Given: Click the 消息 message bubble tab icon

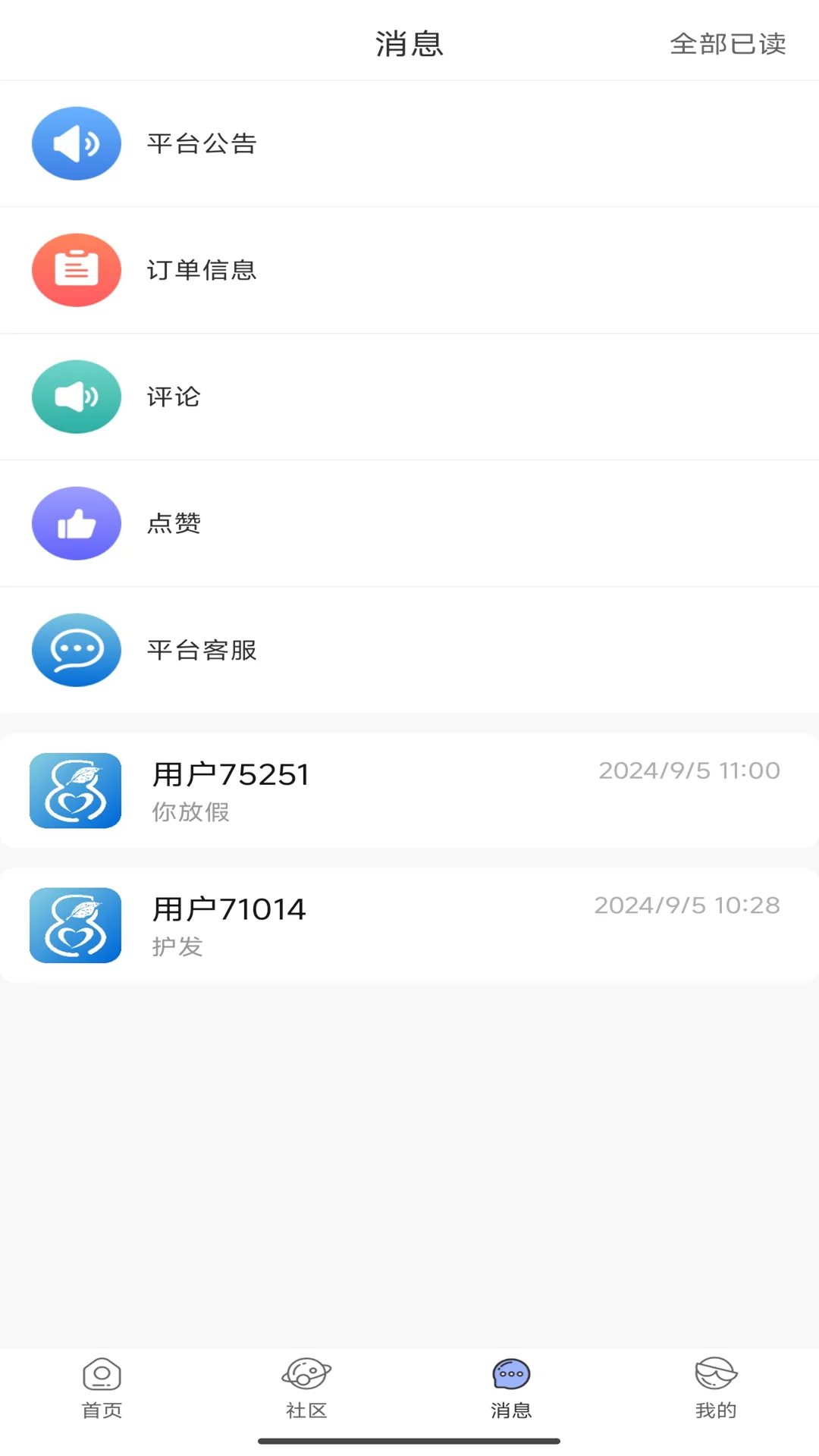Looking at the screenshot, I should (x=511, y=1374).
